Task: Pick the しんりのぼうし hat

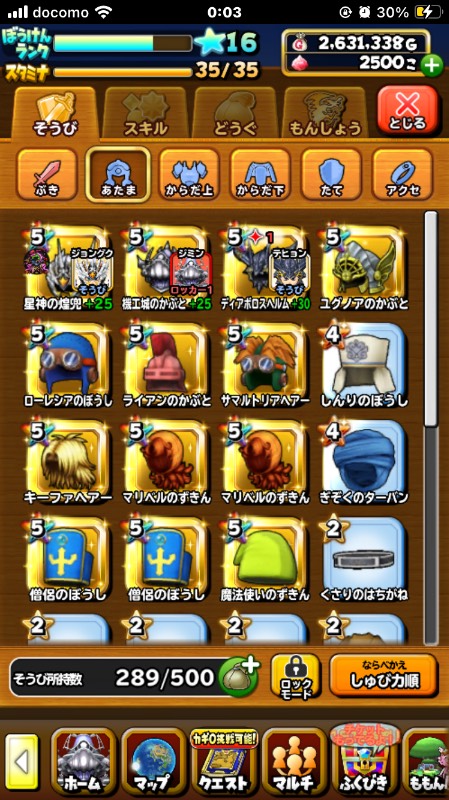Action: [364, 365]
